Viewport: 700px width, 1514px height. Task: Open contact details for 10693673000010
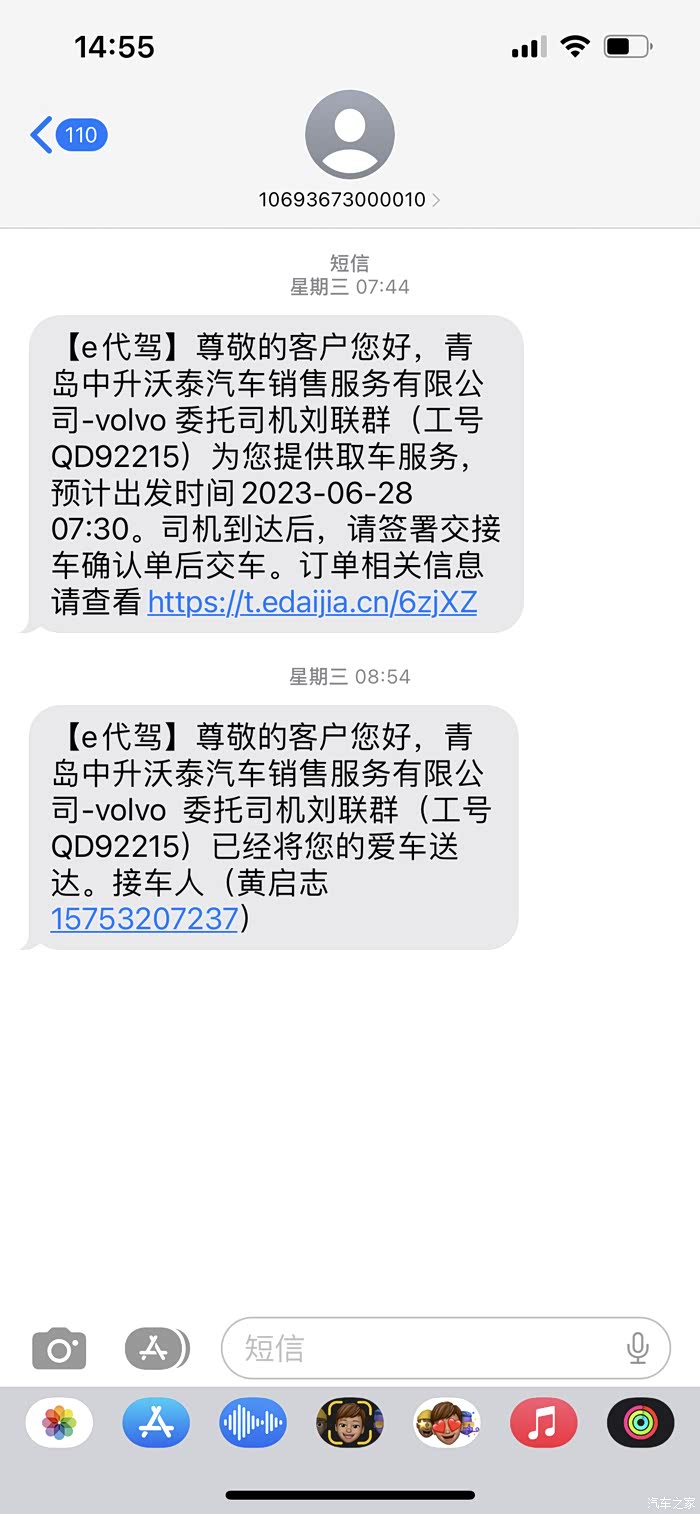[349, 199]
